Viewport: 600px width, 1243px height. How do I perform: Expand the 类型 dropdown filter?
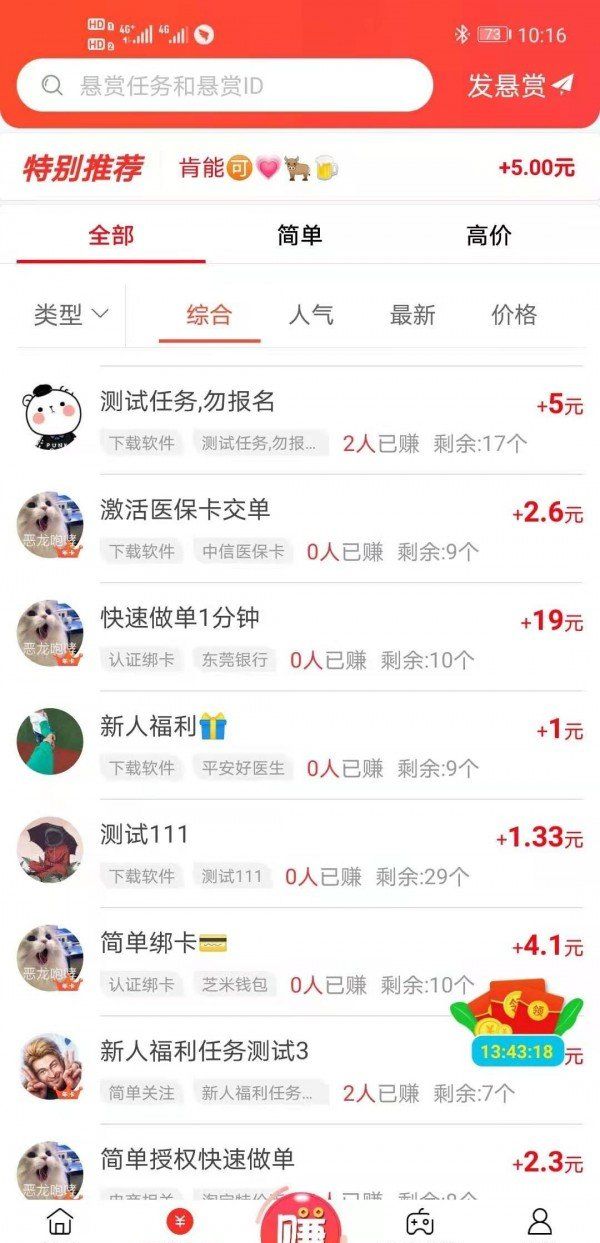point(71,315)
